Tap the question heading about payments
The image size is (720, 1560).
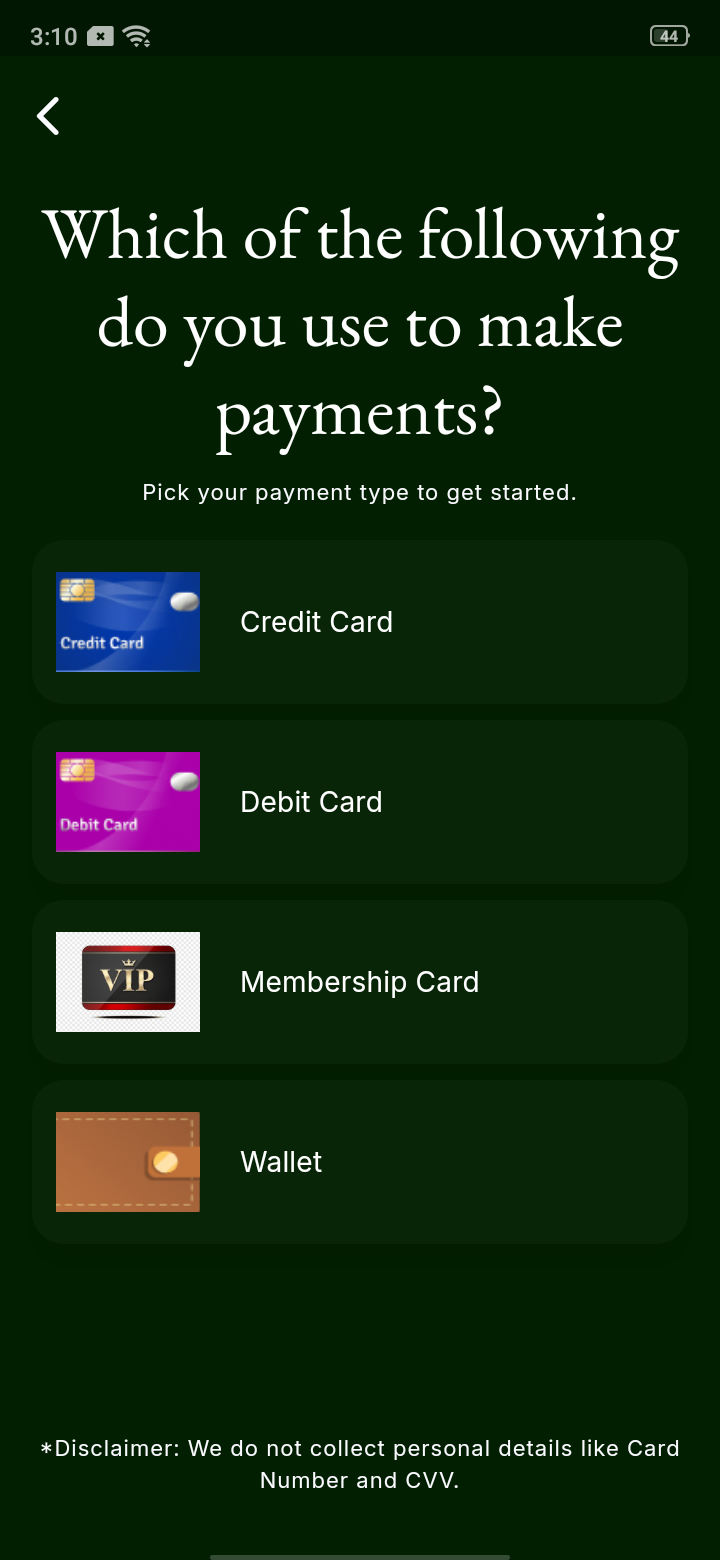click(x=360, y=323)
